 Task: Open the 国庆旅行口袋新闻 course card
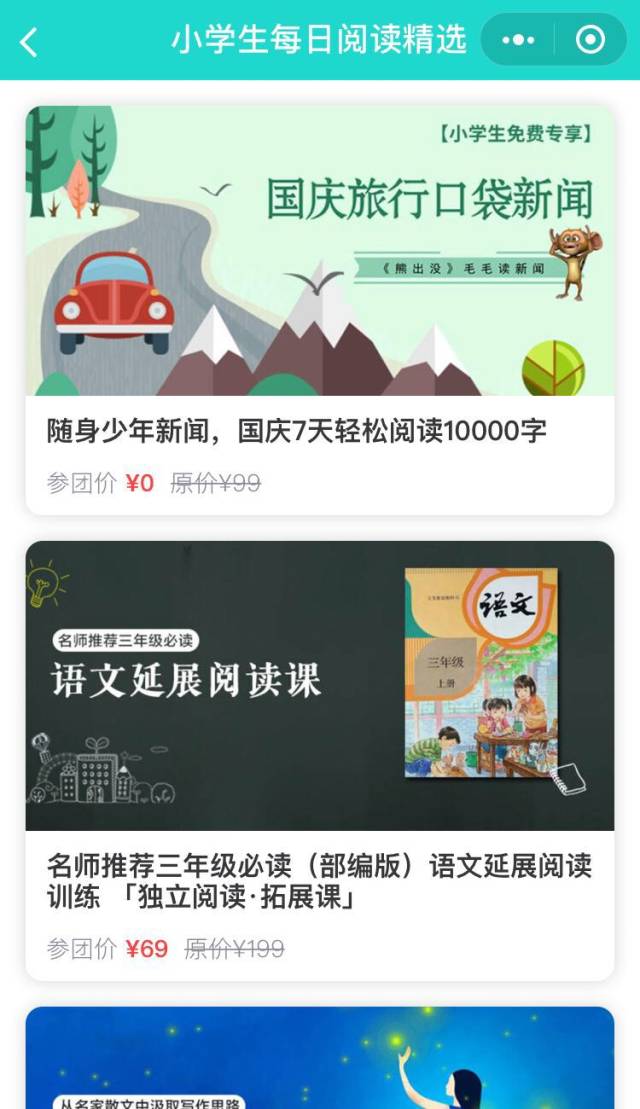pos(320,310)
